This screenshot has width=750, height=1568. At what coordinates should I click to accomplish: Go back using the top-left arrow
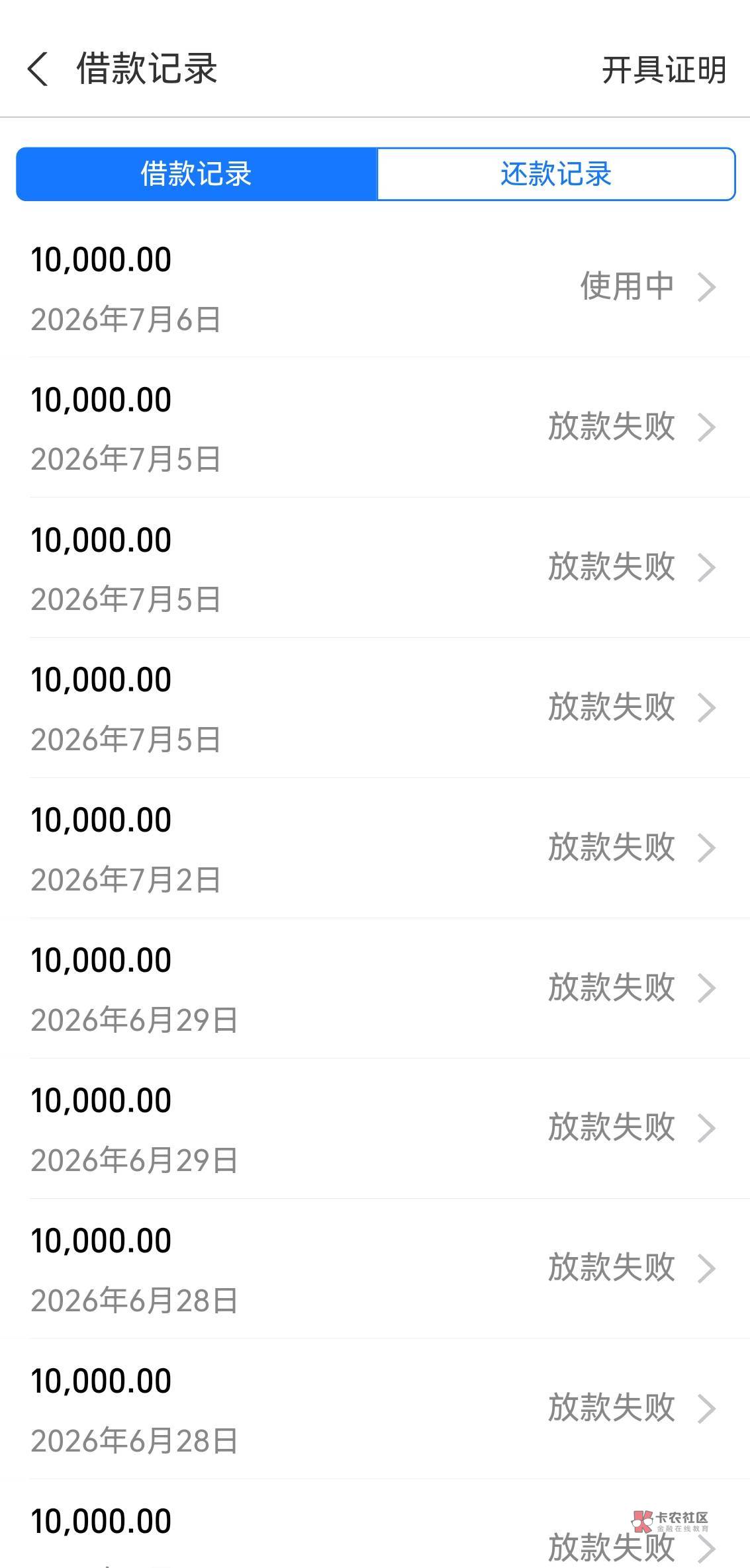tap(38, 69)
